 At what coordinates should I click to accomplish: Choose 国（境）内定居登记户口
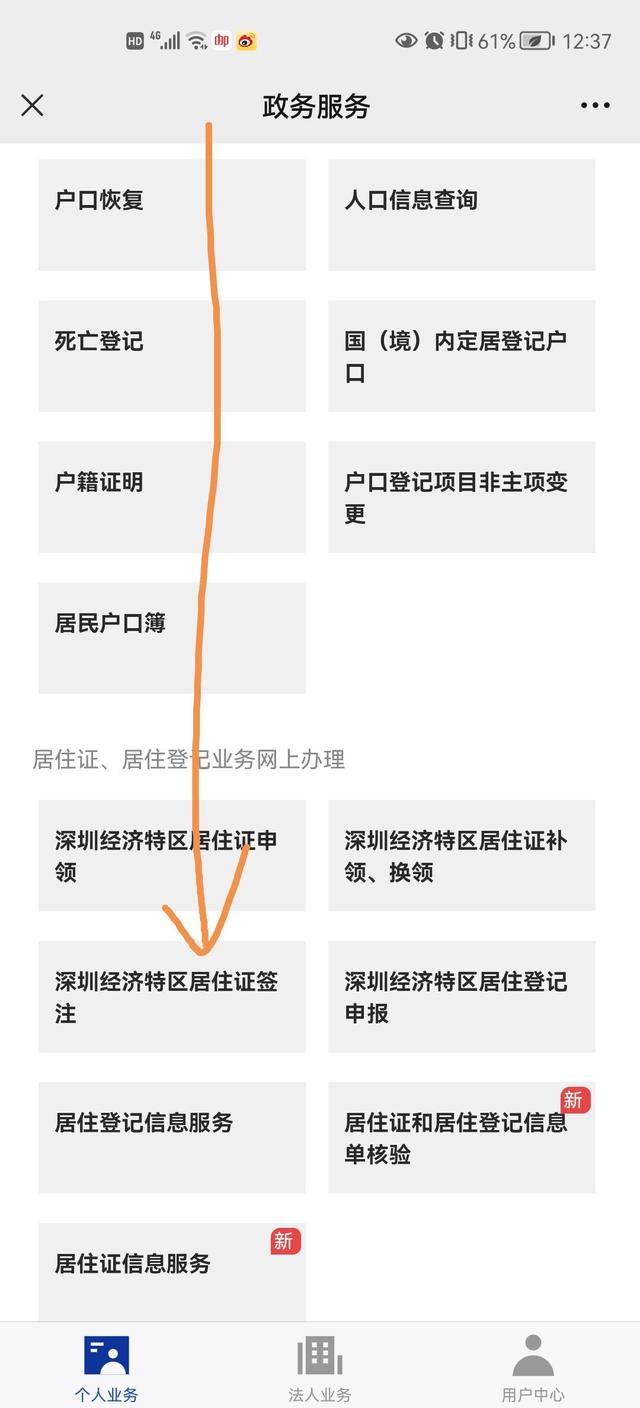coord(462,355)
